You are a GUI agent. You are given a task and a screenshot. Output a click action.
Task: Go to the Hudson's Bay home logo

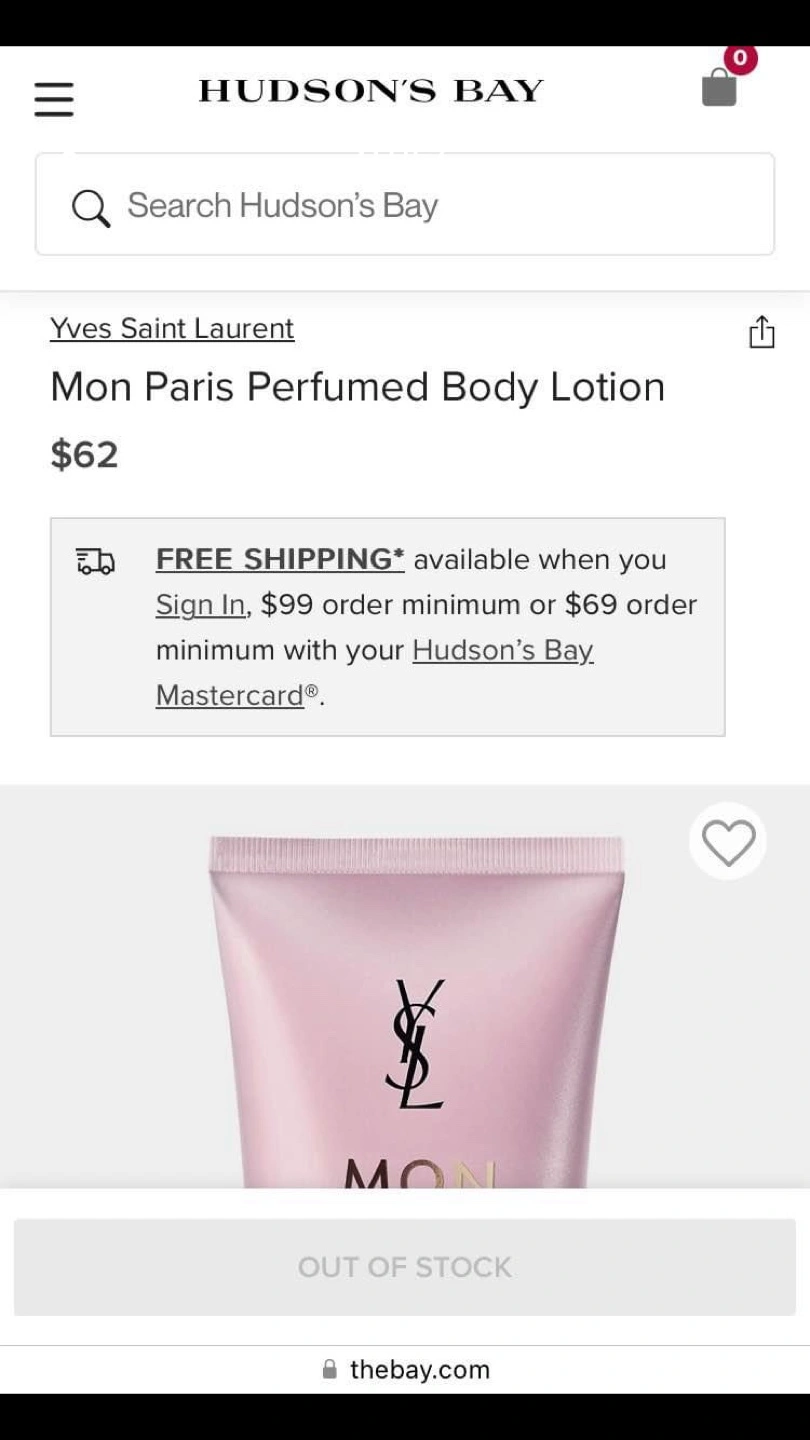(371, 91)
